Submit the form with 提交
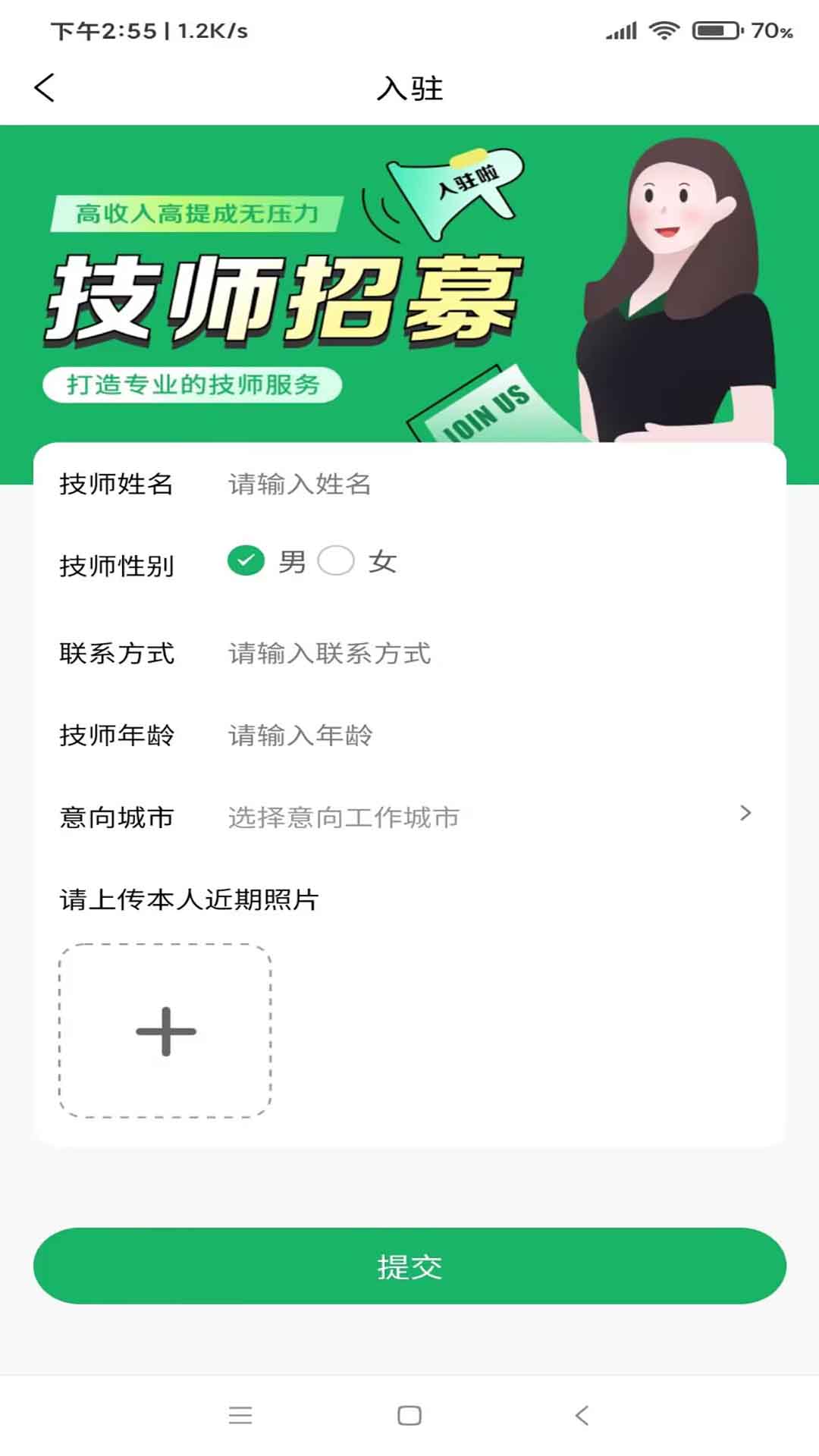 pos(409,1266)
